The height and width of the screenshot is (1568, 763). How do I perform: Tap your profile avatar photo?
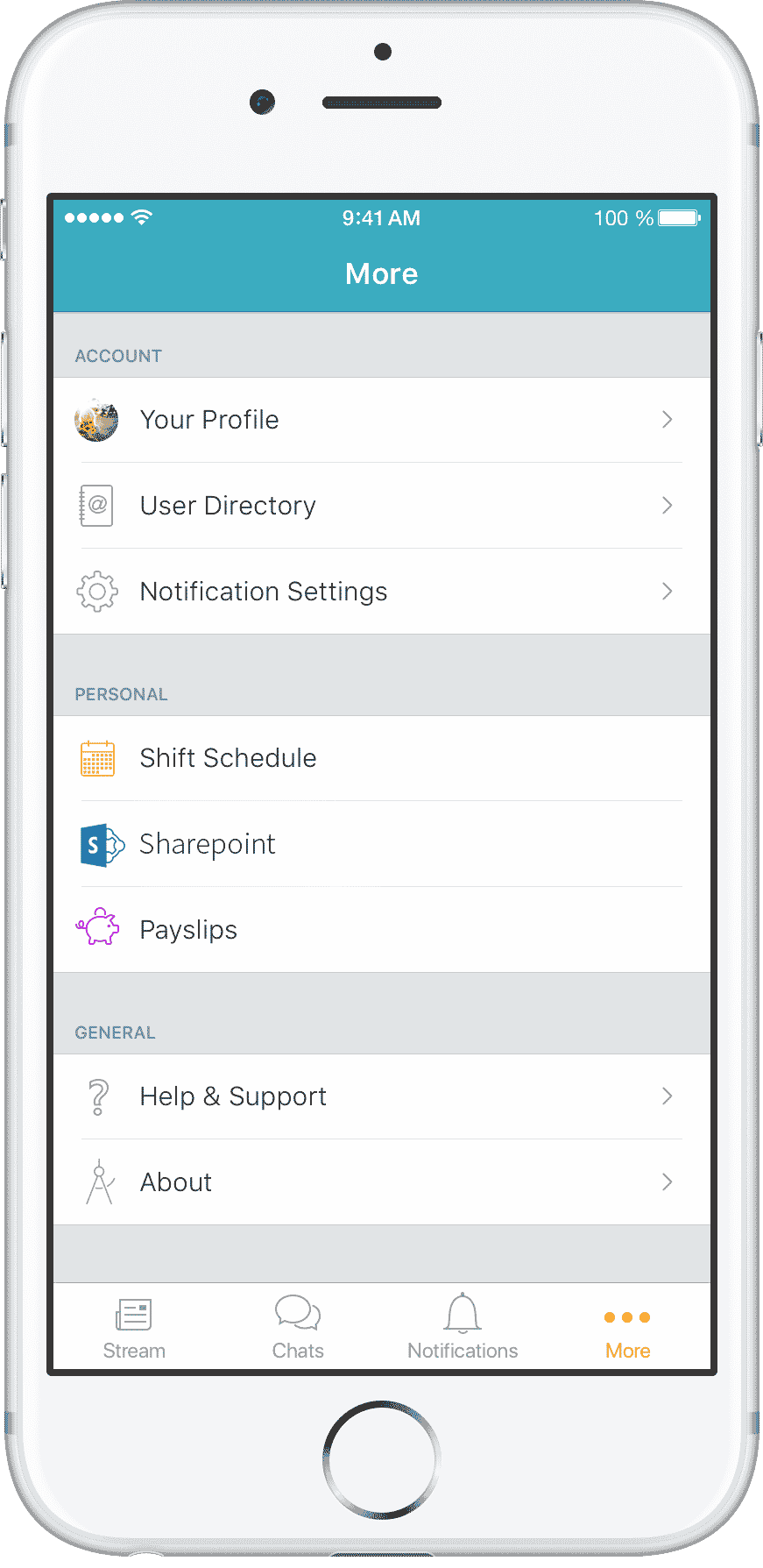[96, 420]
